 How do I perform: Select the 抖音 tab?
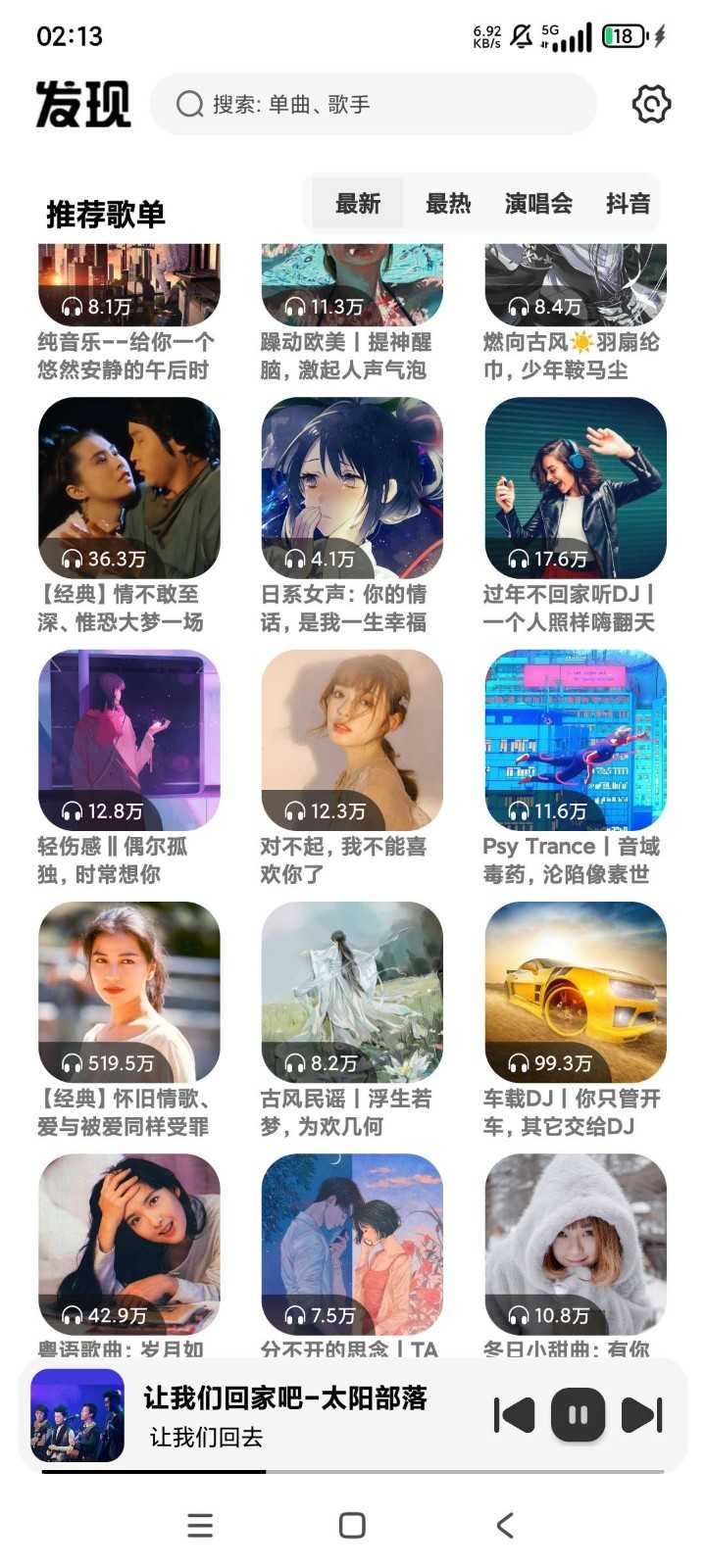(628, 204)
